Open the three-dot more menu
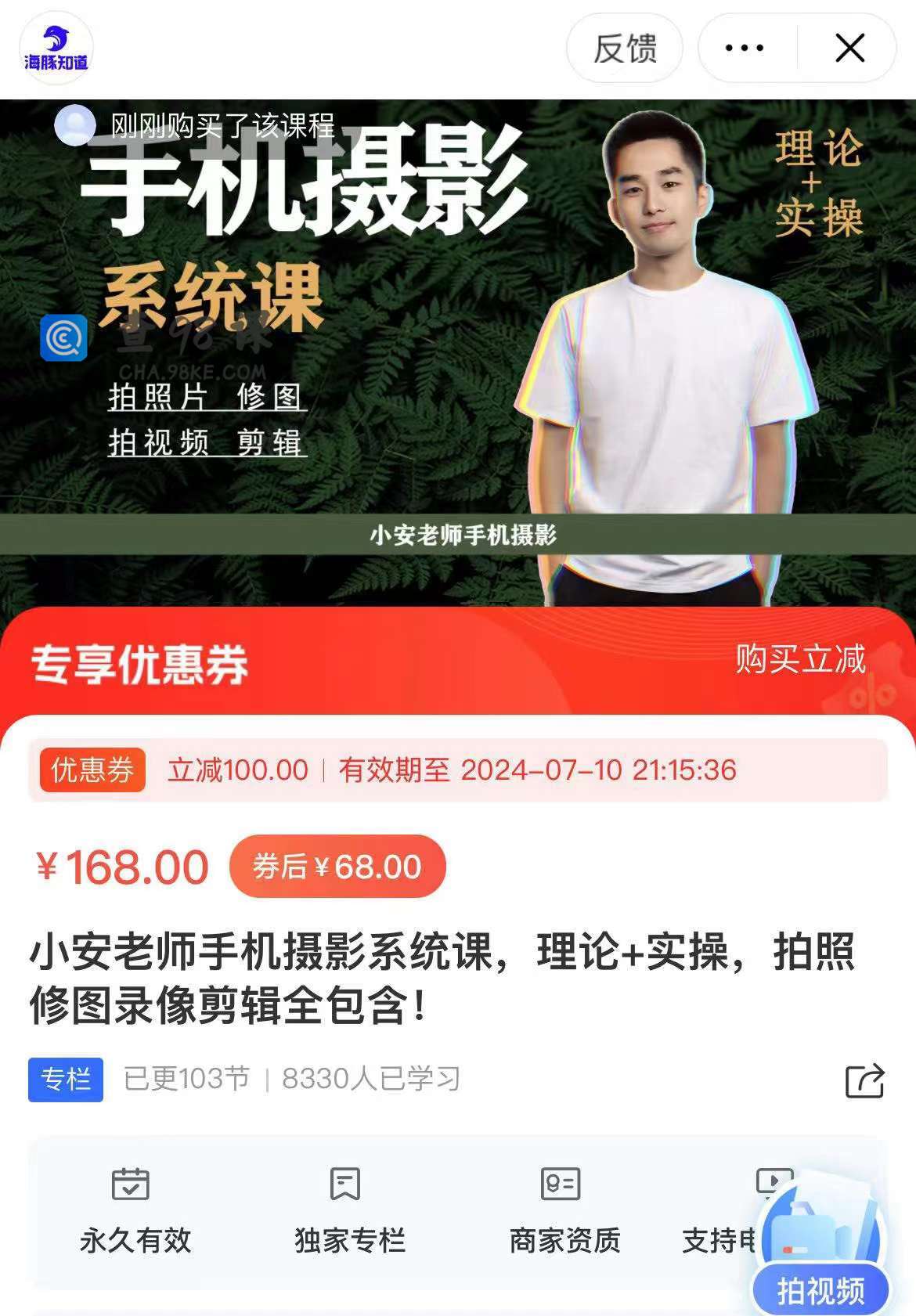The image size is (916, 1316). click(x=745, y=49)
